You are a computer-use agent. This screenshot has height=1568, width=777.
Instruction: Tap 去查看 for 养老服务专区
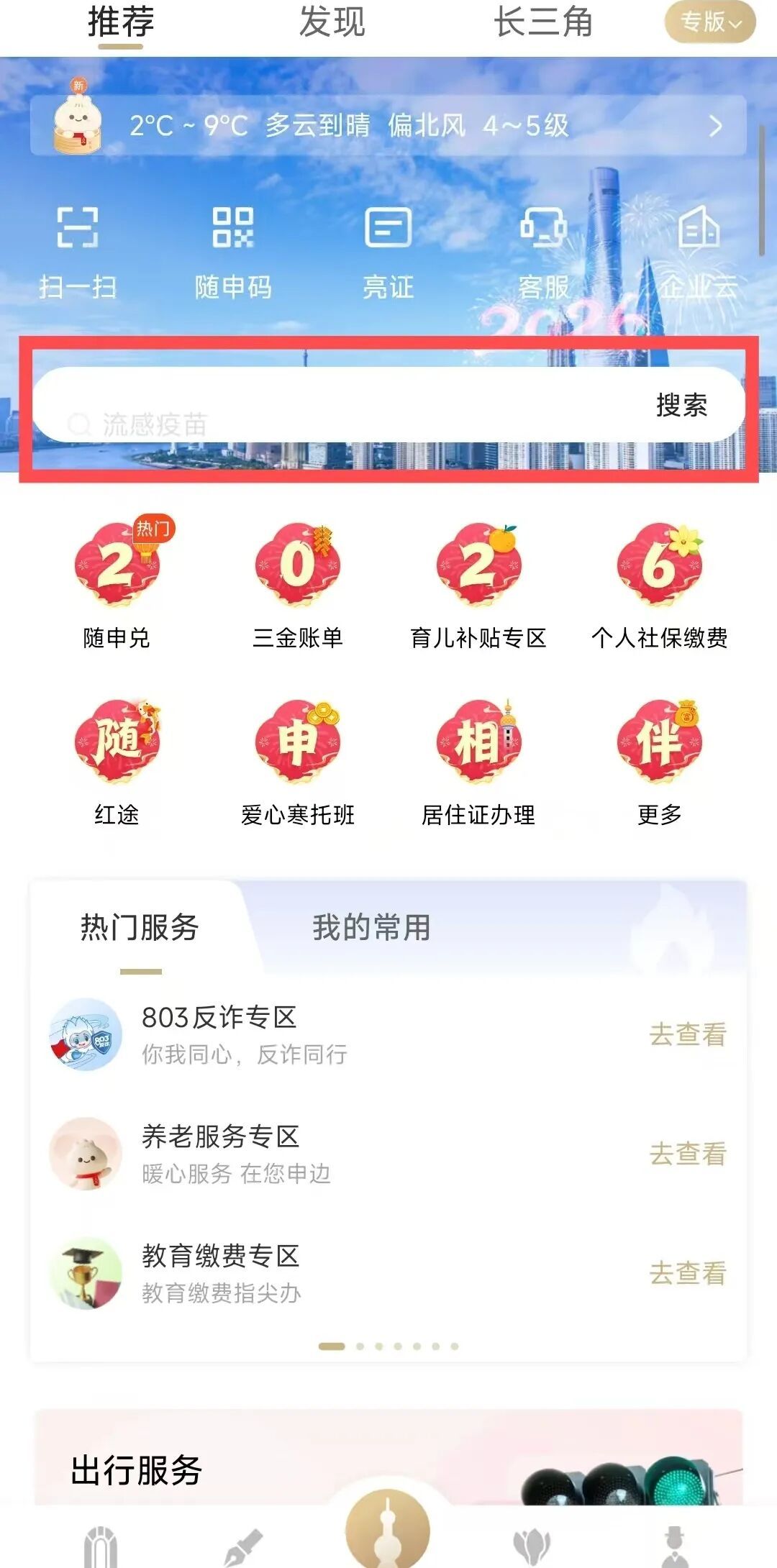(x=688, y=1154)
